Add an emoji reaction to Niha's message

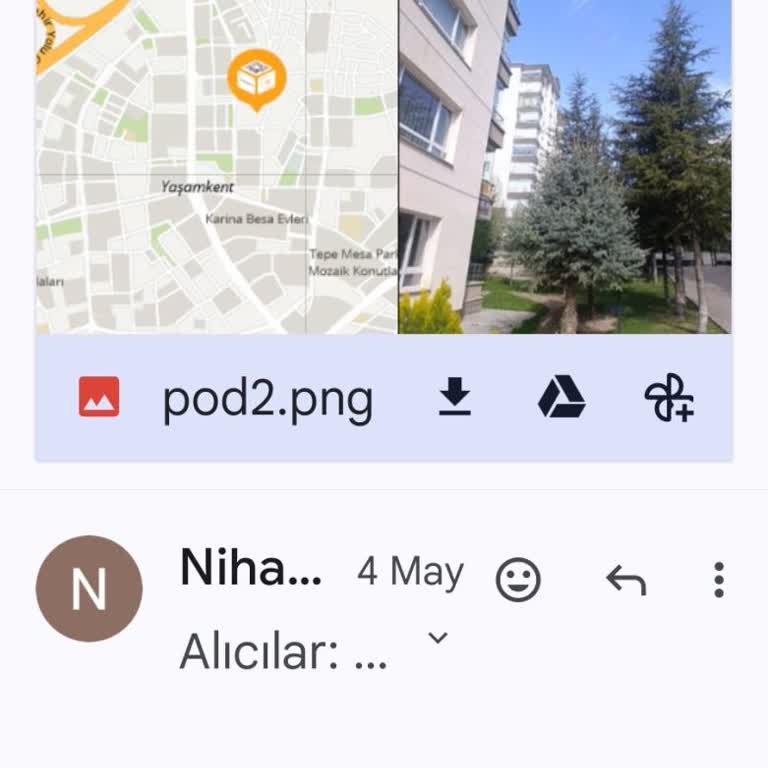[518, 579]
